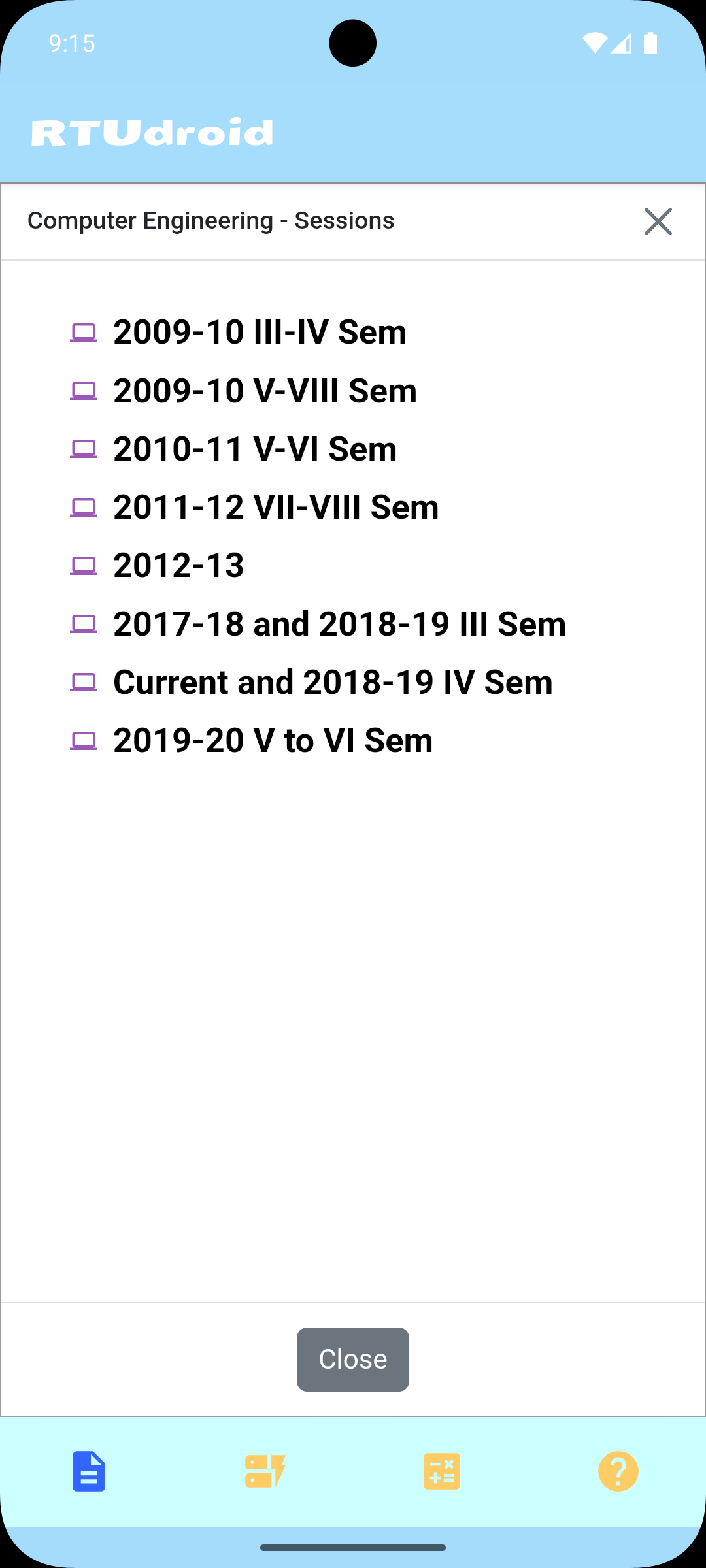Dismiss the Sessions dialog with the X icon

click(x=658, y=221)
